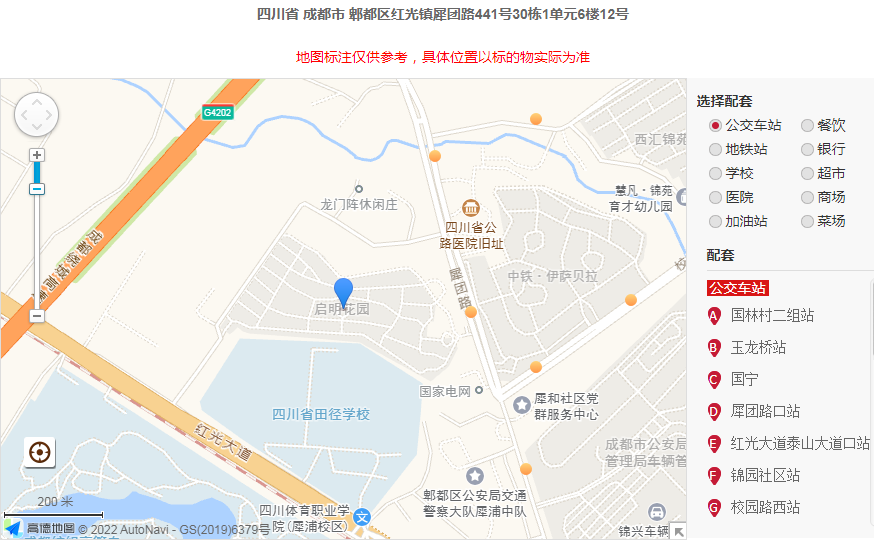Tap the blue location pin on map

point(343,291)
